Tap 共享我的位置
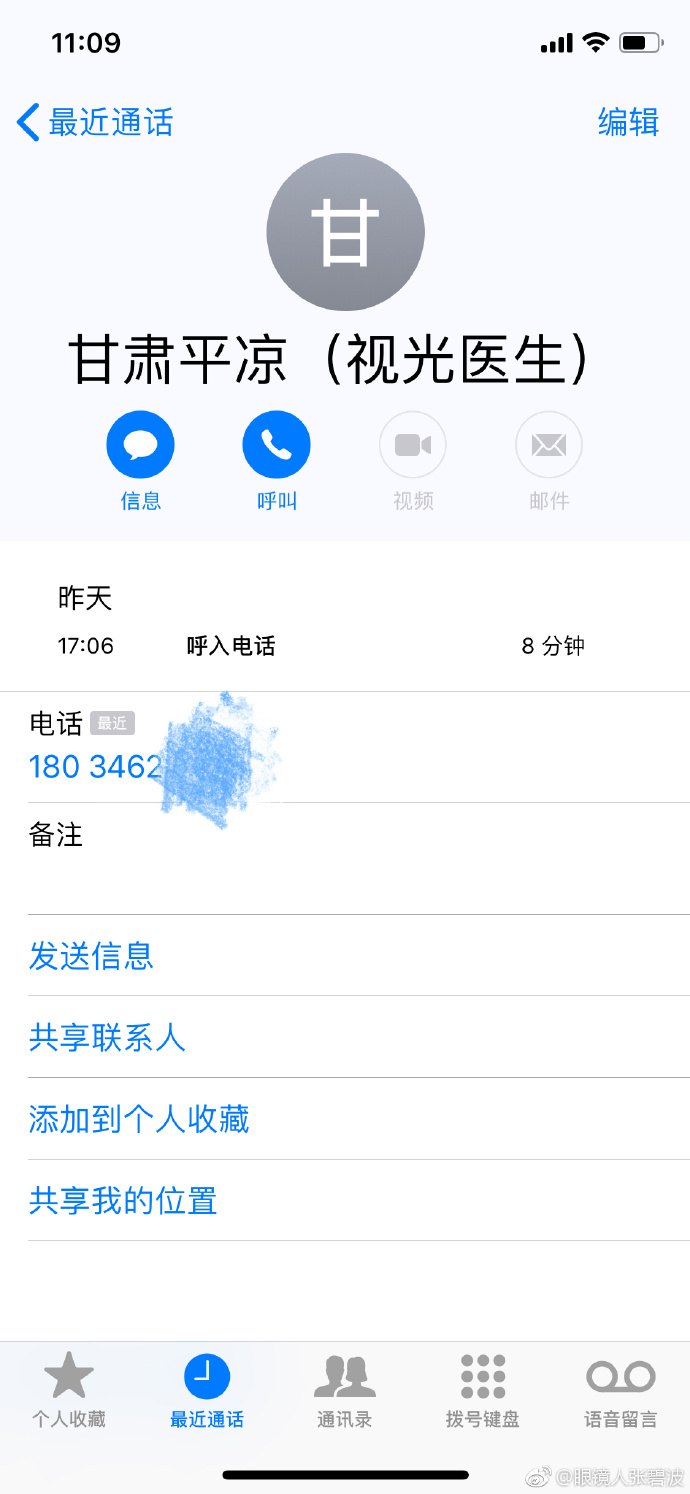Viewport: 690px width, 1494px height. tap(123, 1201)
